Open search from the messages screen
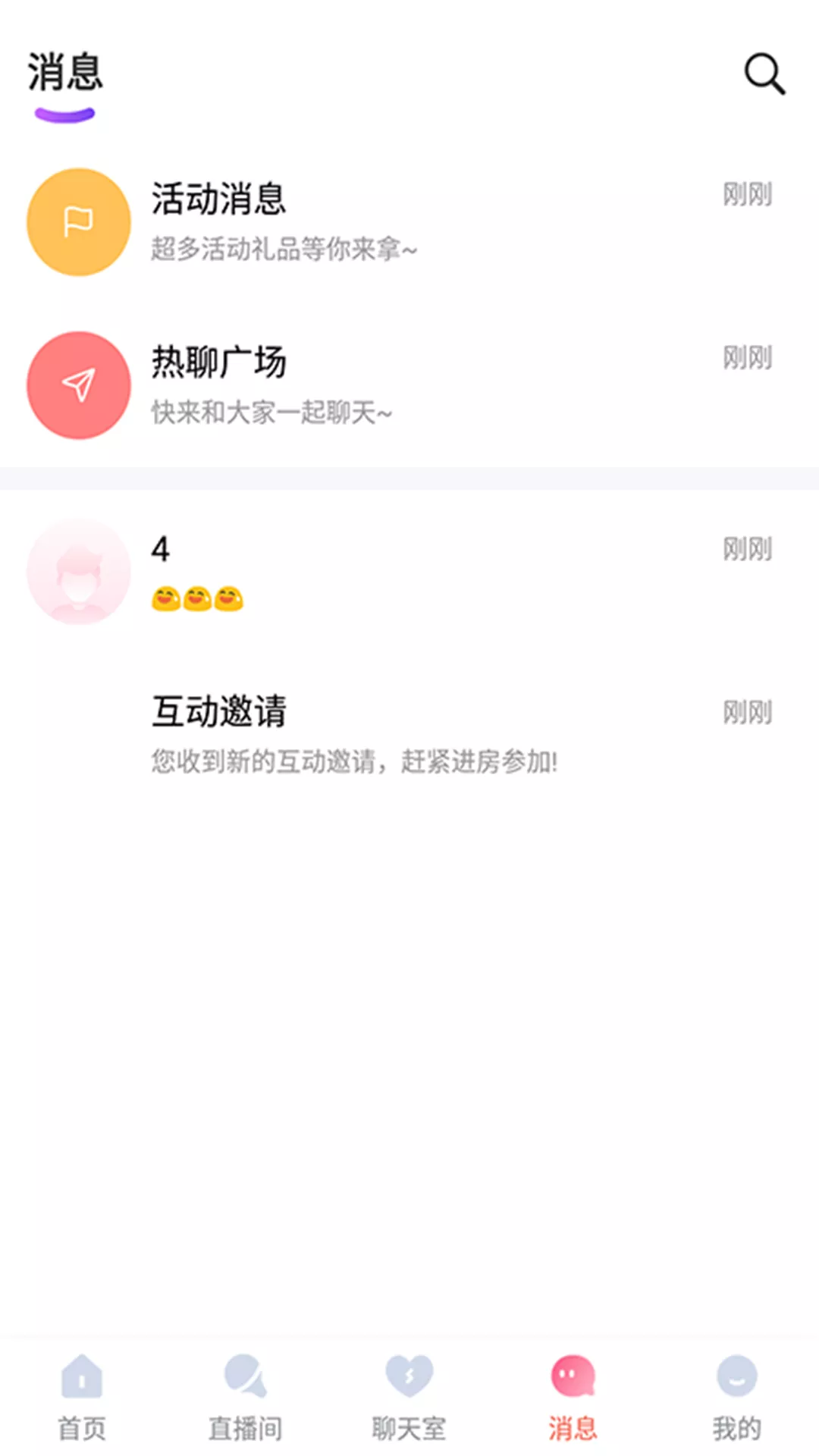 point(763,74)
